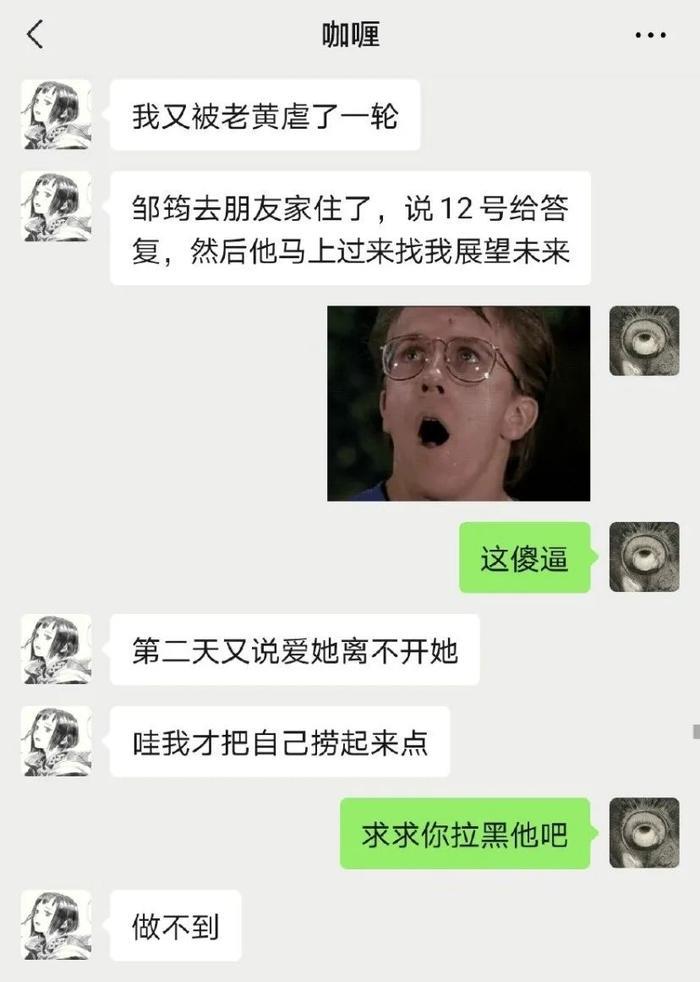Viewport: 700px width, 982px height.
Task: Tap contact avatar beside 做不到 message
Action: click(x=56, y=925)
